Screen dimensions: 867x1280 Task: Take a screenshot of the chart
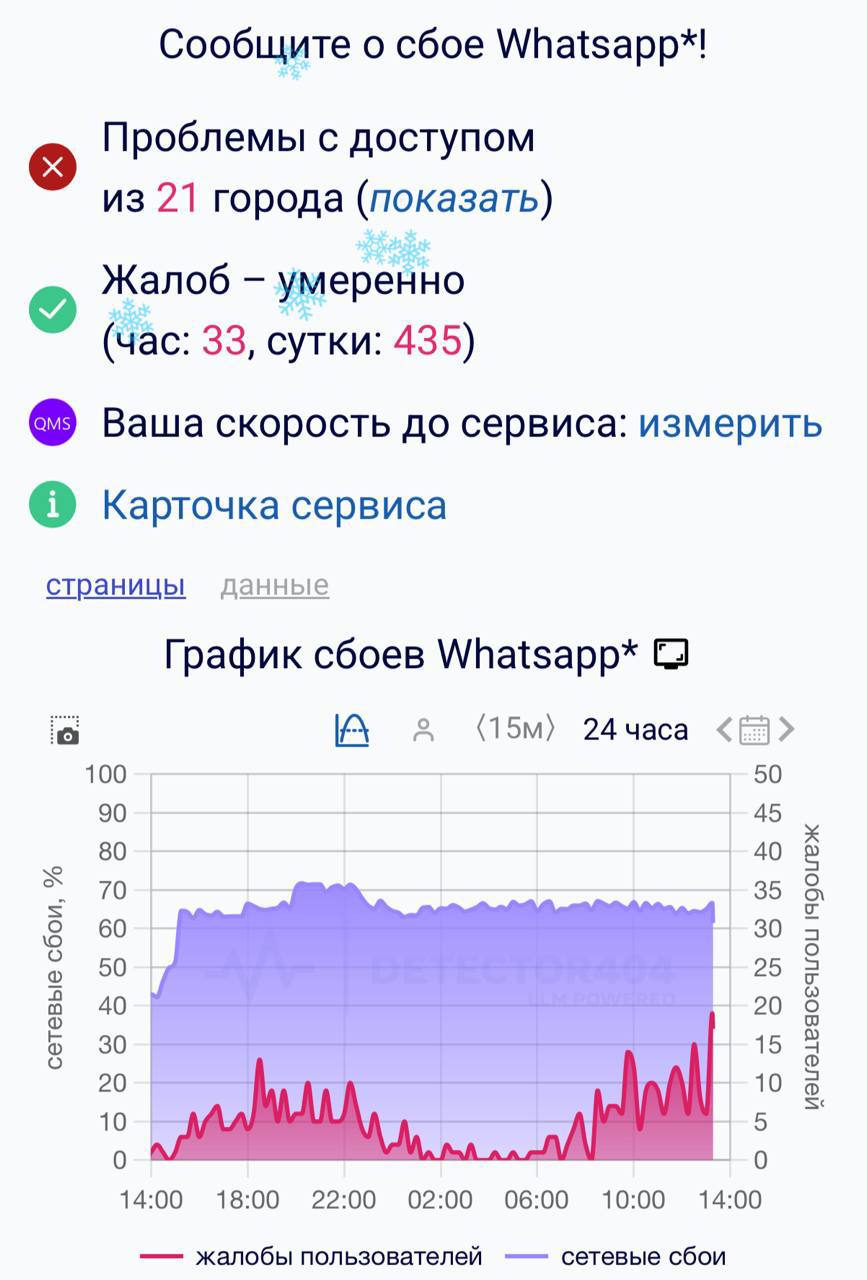point(65,730)
